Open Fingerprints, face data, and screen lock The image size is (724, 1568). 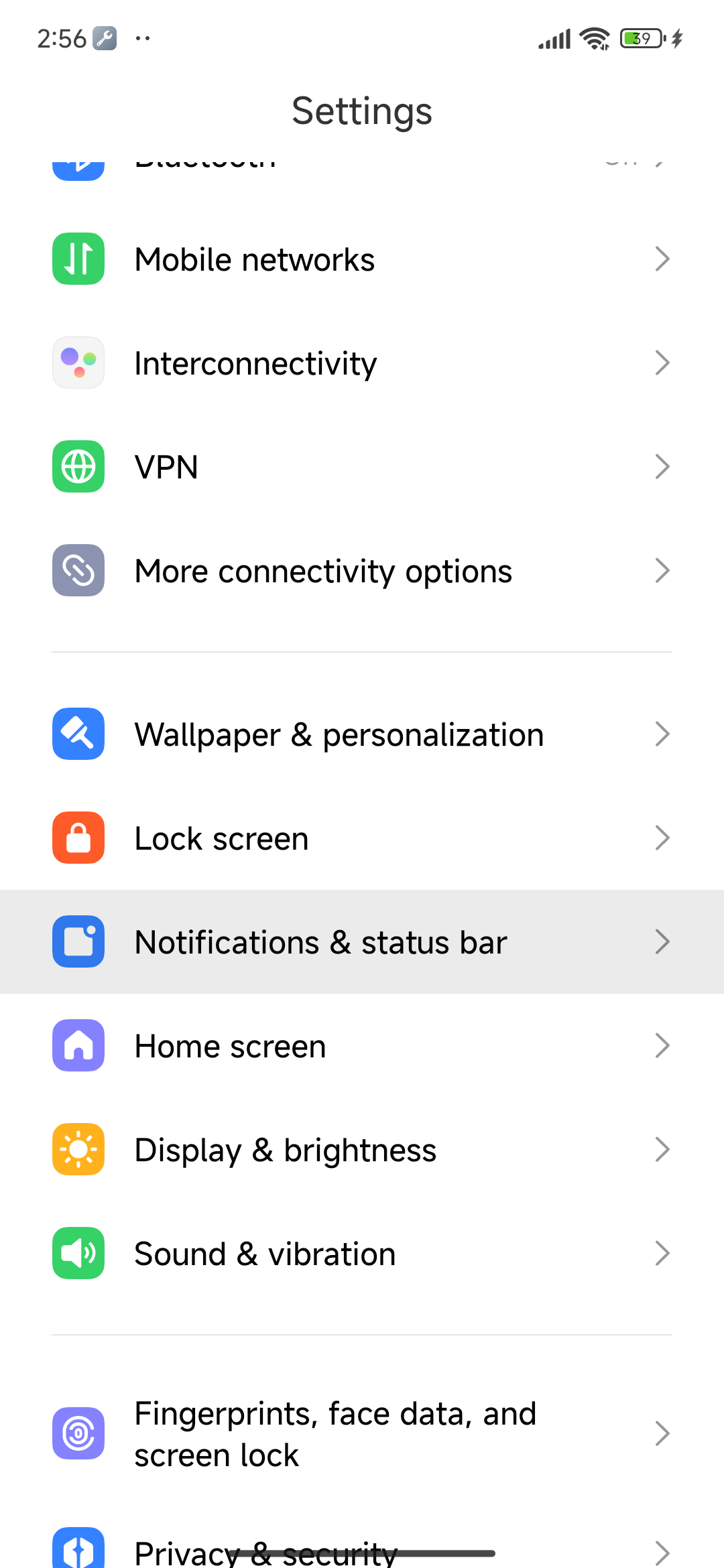click(362, 1434)
